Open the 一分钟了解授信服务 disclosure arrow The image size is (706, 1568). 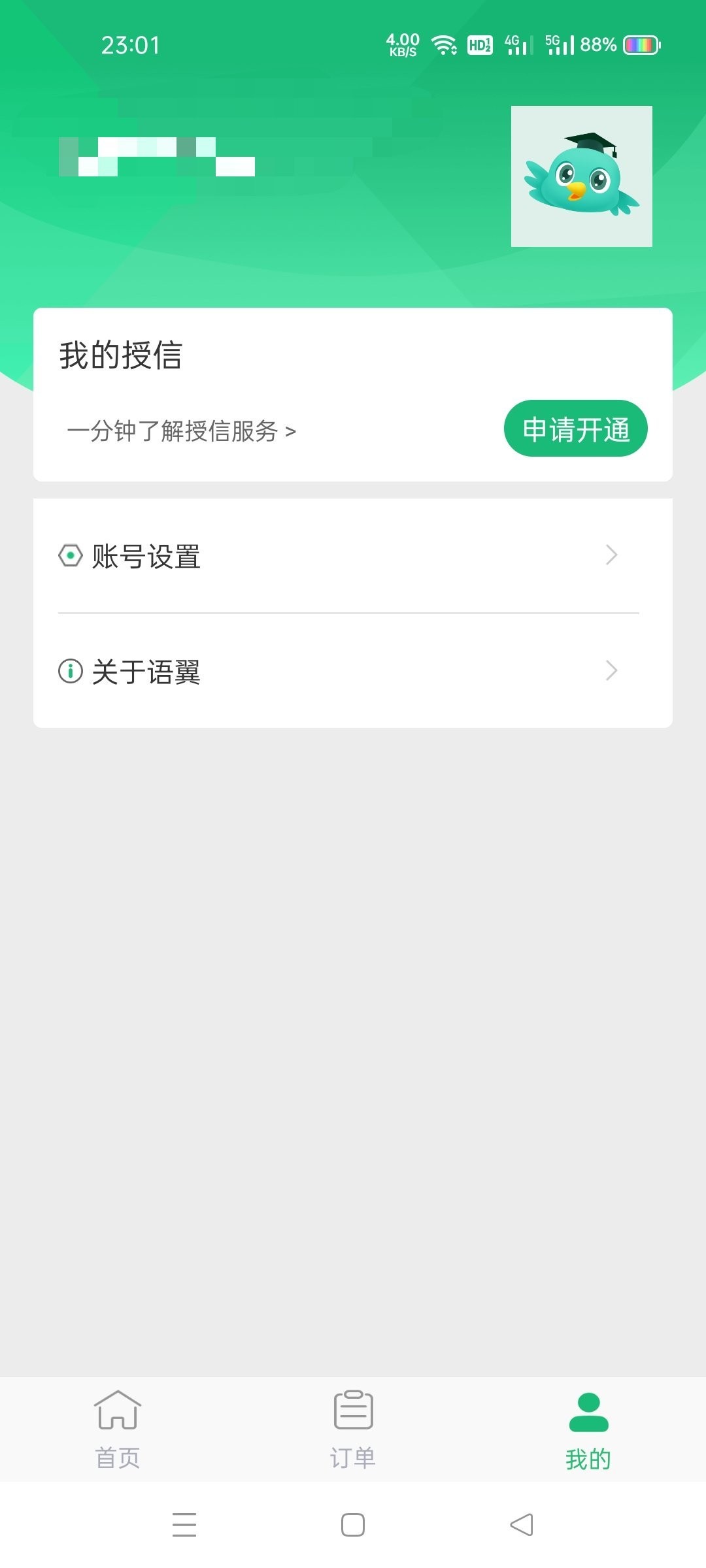click(x=290, y=431)
